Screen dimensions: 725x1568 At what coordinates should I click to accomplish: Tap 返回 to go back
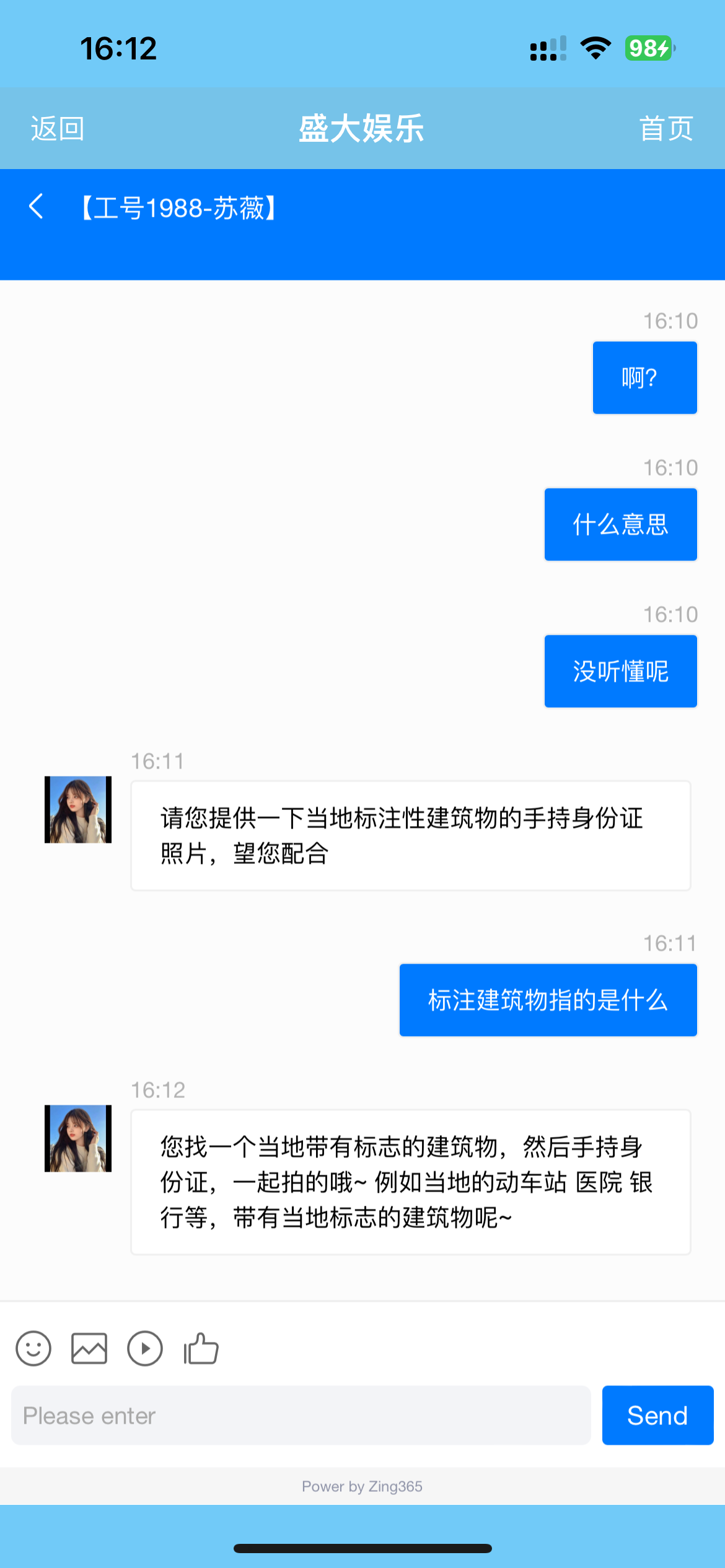(x=58, y=129)
